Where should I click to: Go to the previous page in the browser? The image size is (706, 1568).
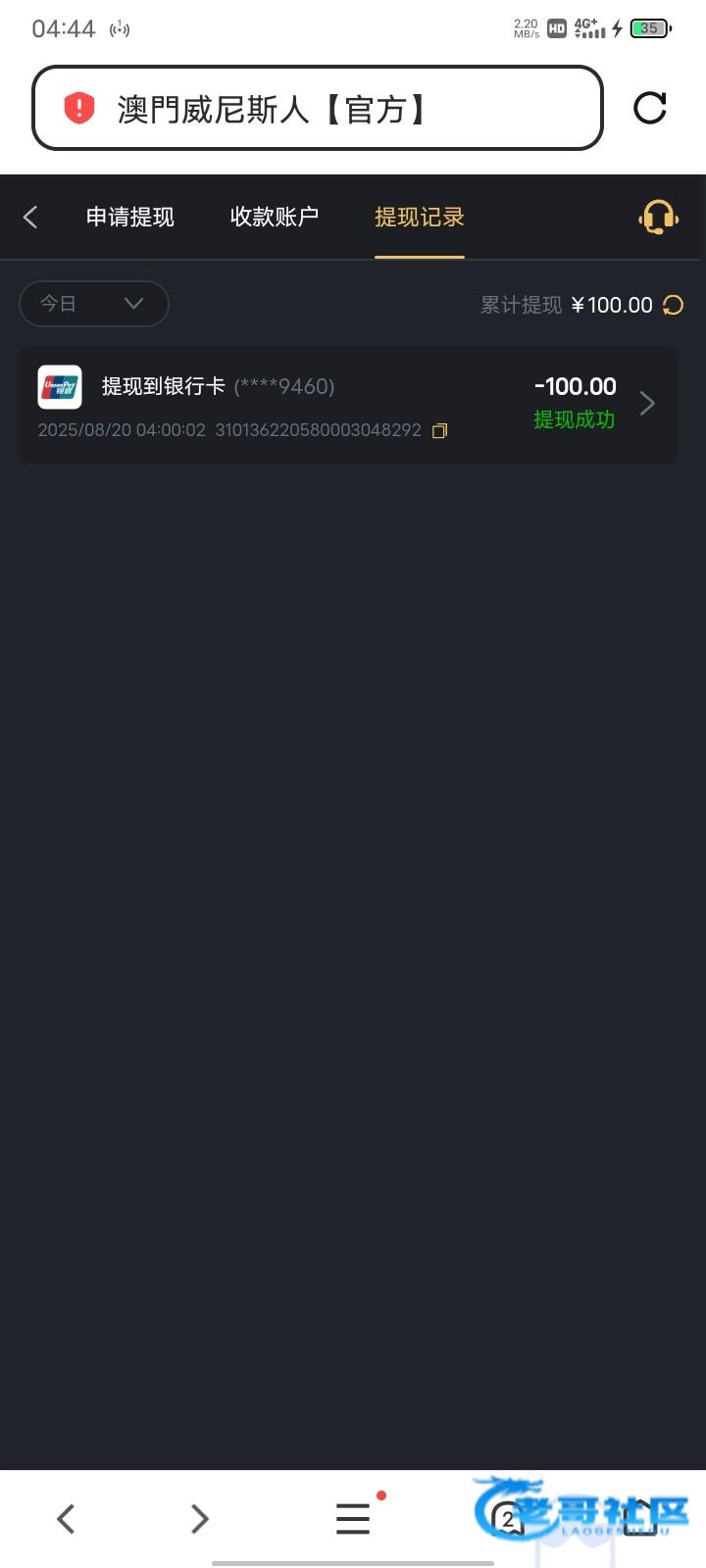pyautogui.click(x=66, y=1519)
